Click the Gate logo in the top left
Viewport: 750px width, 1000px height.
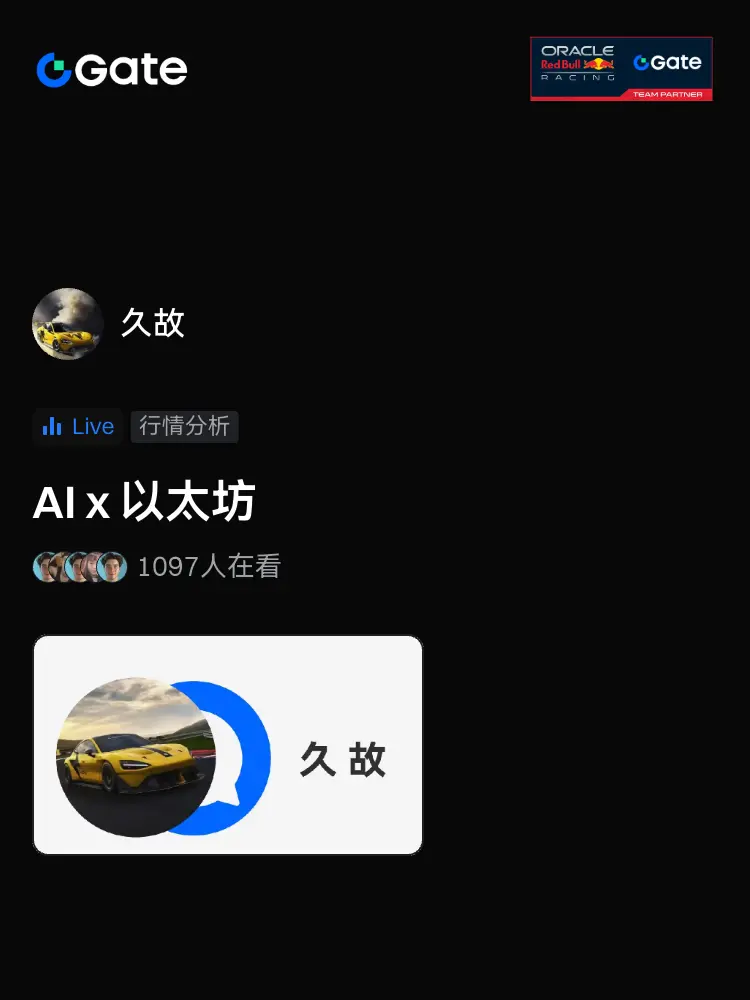(x=110, y=68)
